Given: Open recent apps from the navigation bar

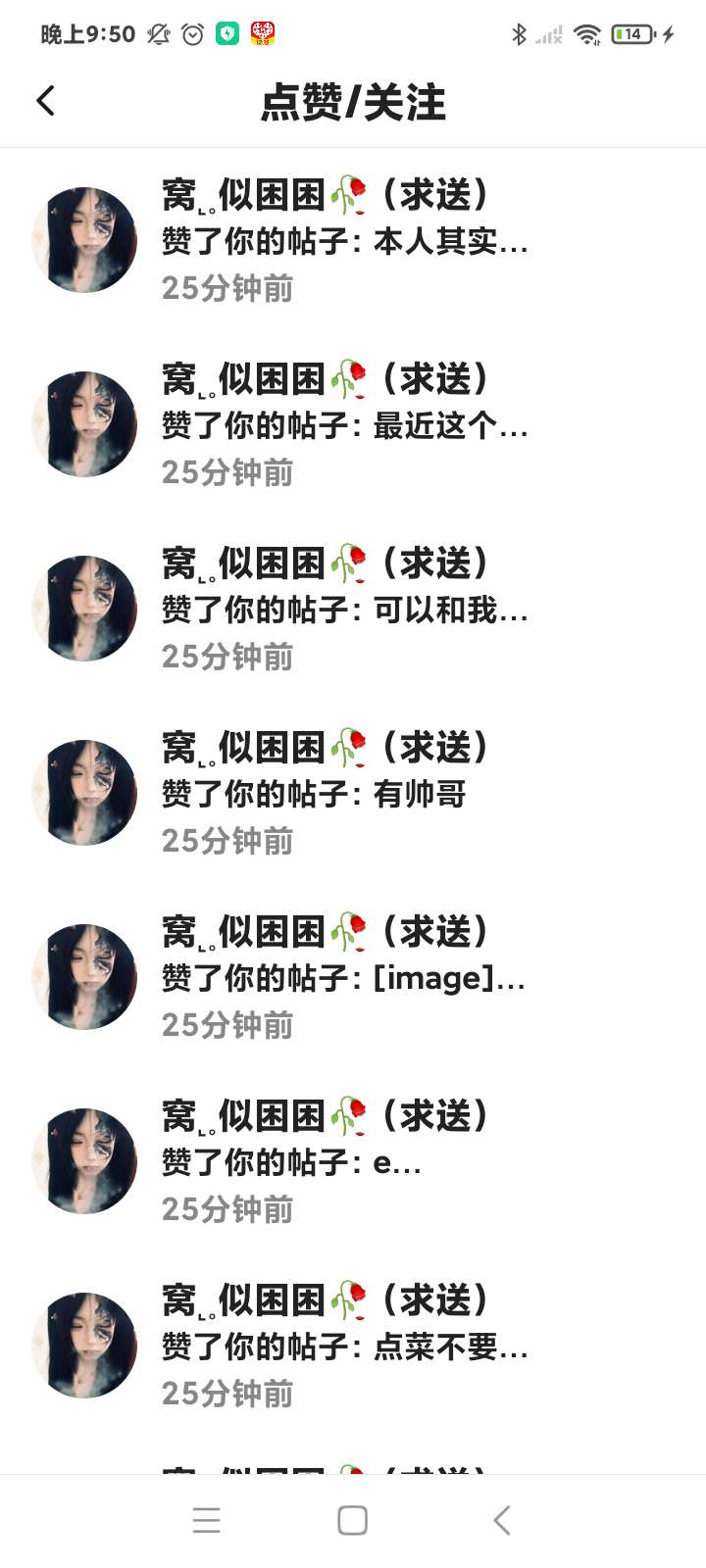Looking at the screenshot, I should [206, 1520].
